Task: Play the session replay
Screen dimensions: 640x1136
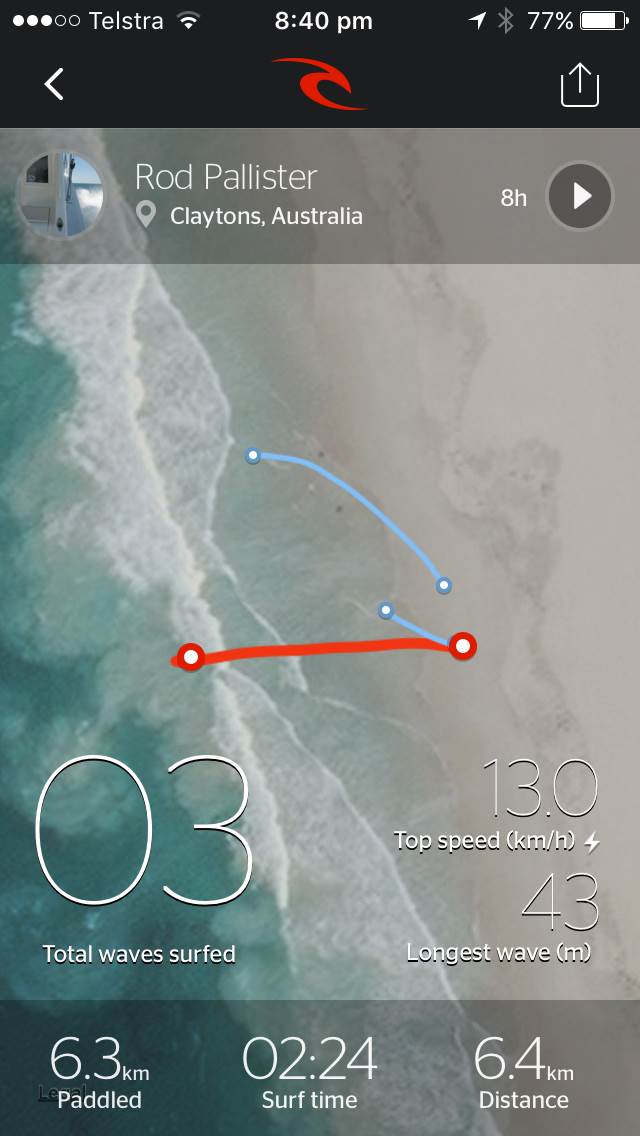Action: click(x=580, y=196)
